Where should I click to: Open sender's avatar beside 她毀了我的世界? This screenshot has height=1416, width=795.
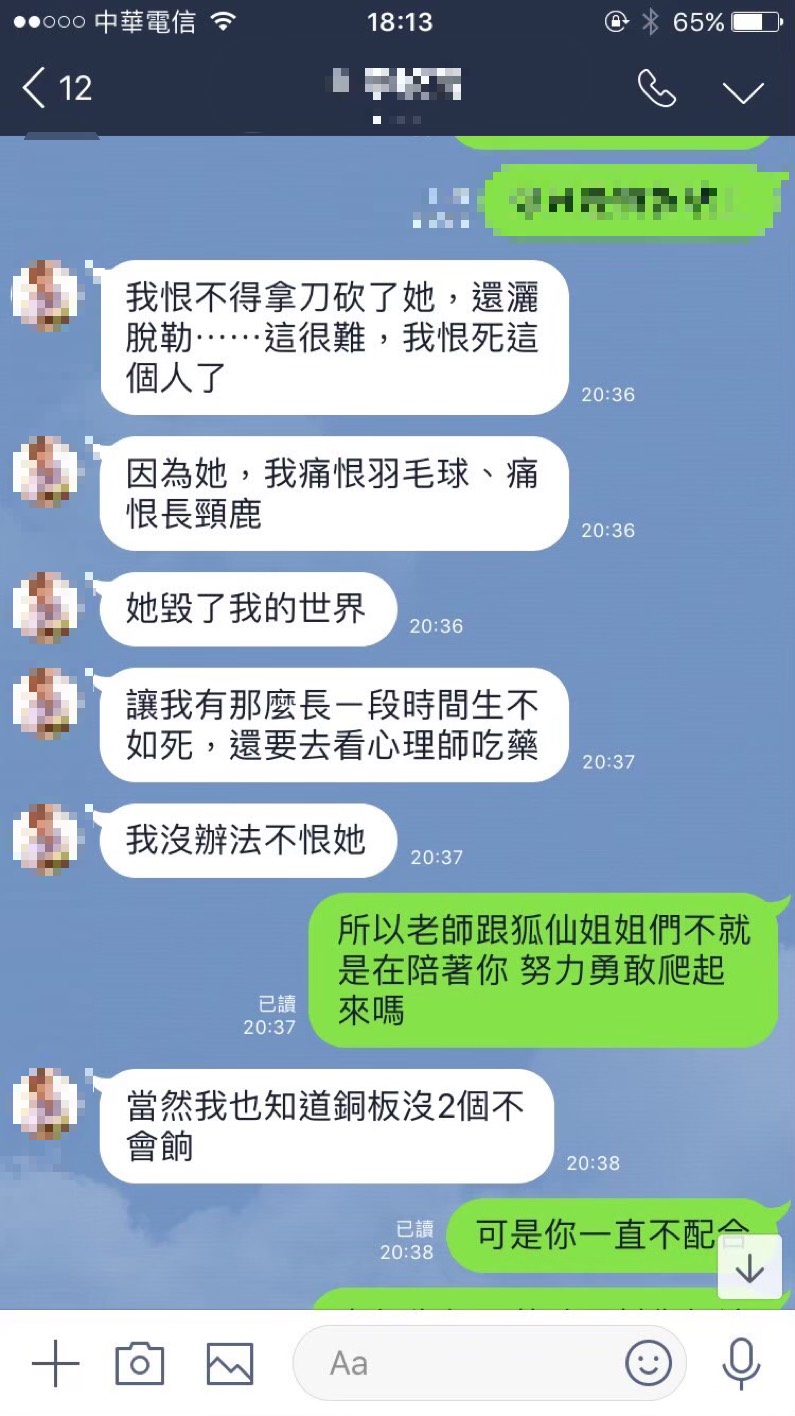coord(45,608)
